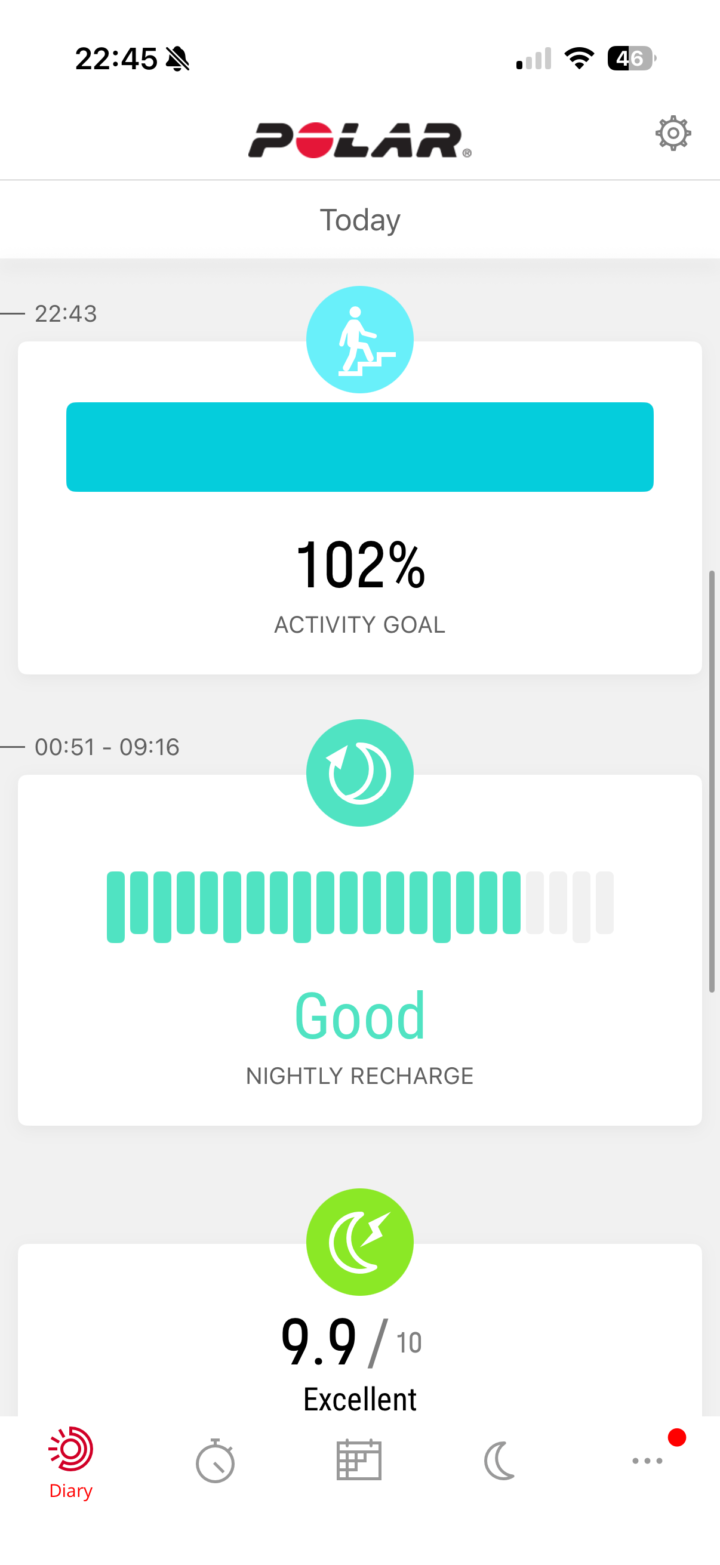The height and width of the screenshot is (1565, 720).
Task: Open the Activity Goal card
Action: (x=360, y=520)
